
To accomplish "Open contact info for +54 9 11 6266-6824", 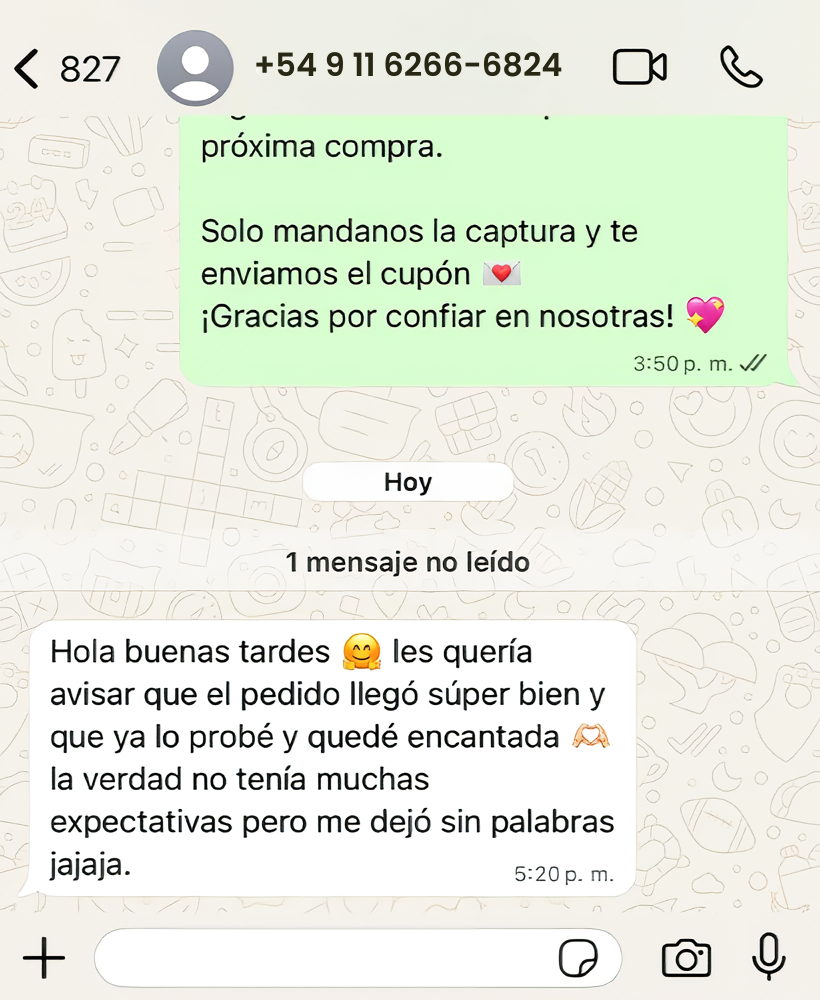I will 407,66.
